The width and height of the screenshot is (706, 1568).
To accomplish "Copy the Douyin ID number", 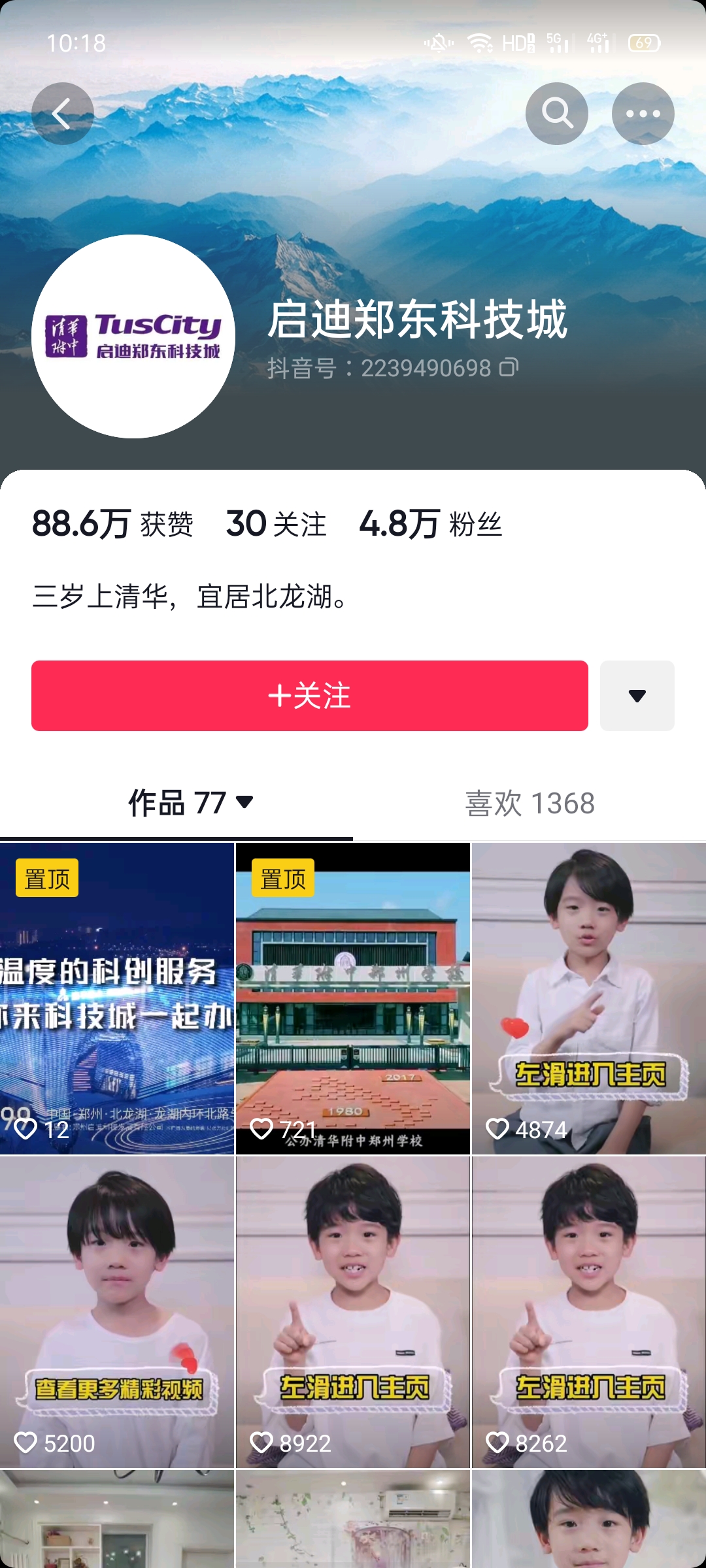I will 509,368.
